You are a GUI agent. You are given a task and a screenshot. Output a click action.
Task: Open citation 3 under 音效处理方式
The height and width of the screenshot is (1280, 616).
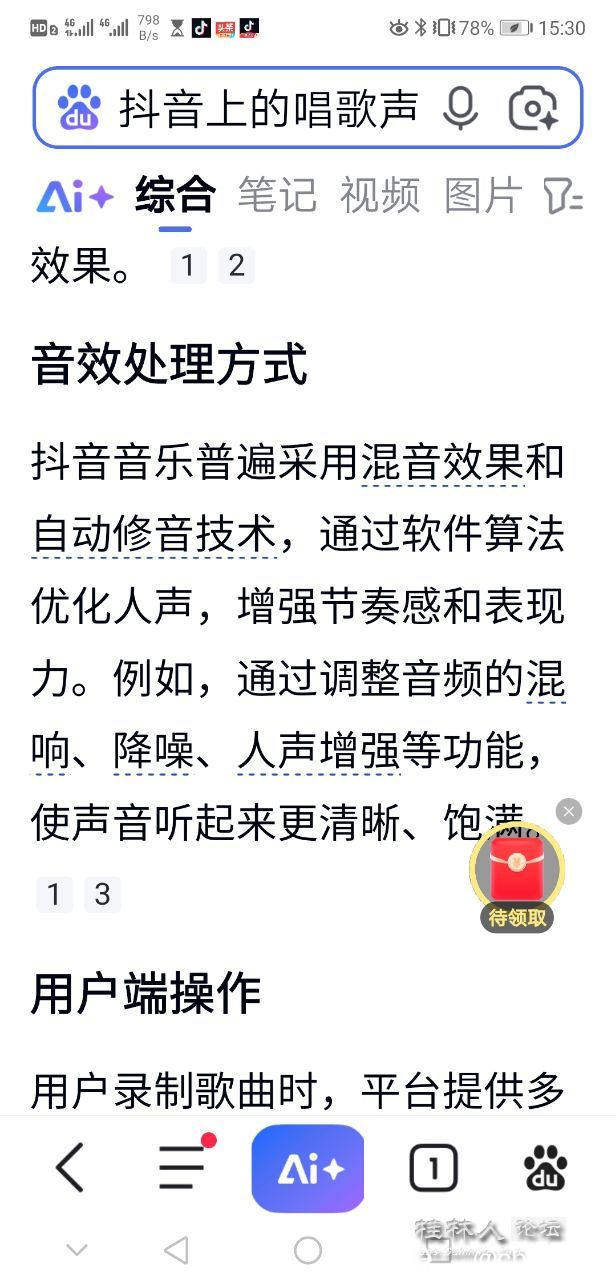pyautogui.click(x=102, y=894)
